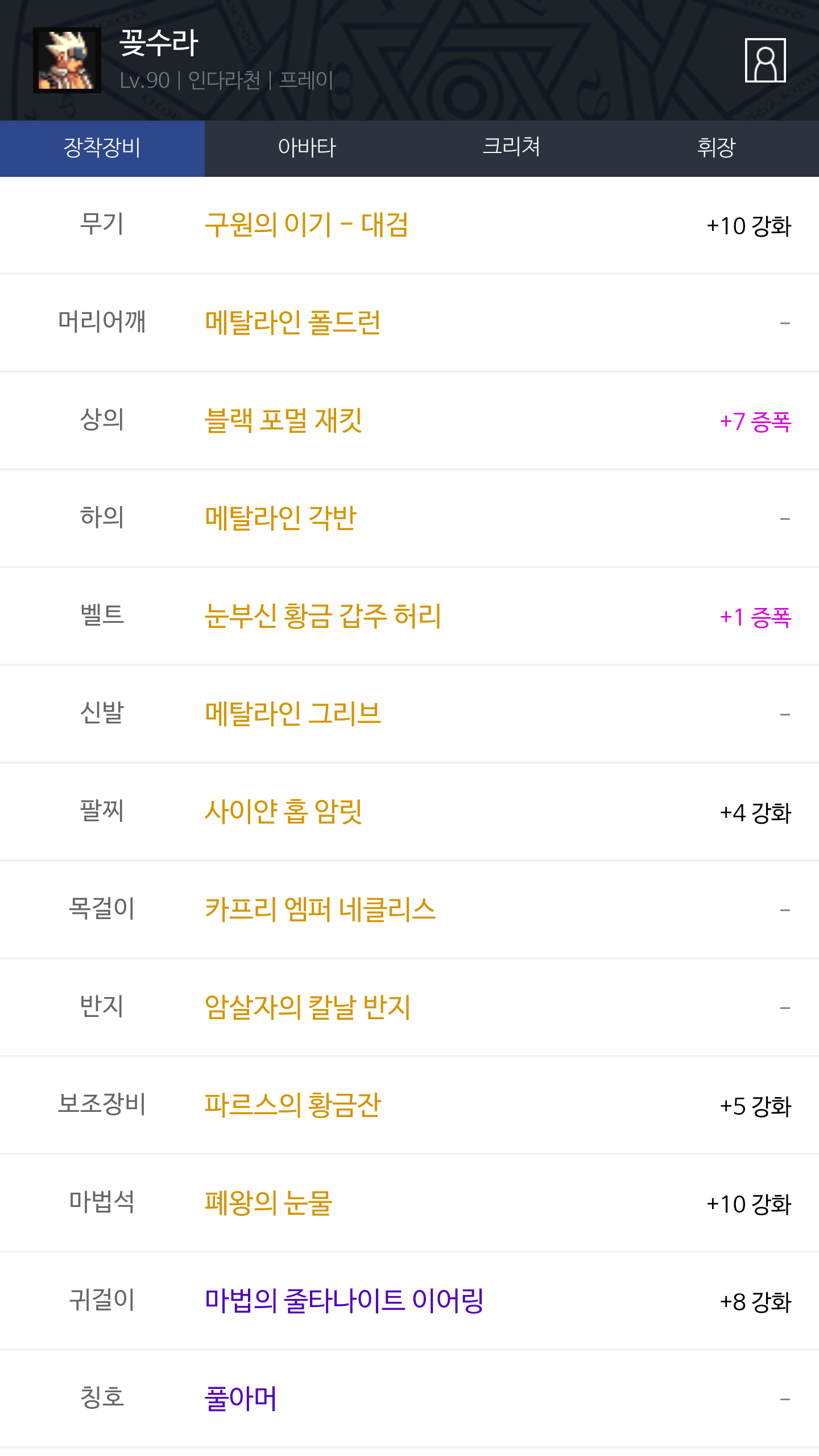Open weapon item 구원의 이기 - 대검

point(307,225)
